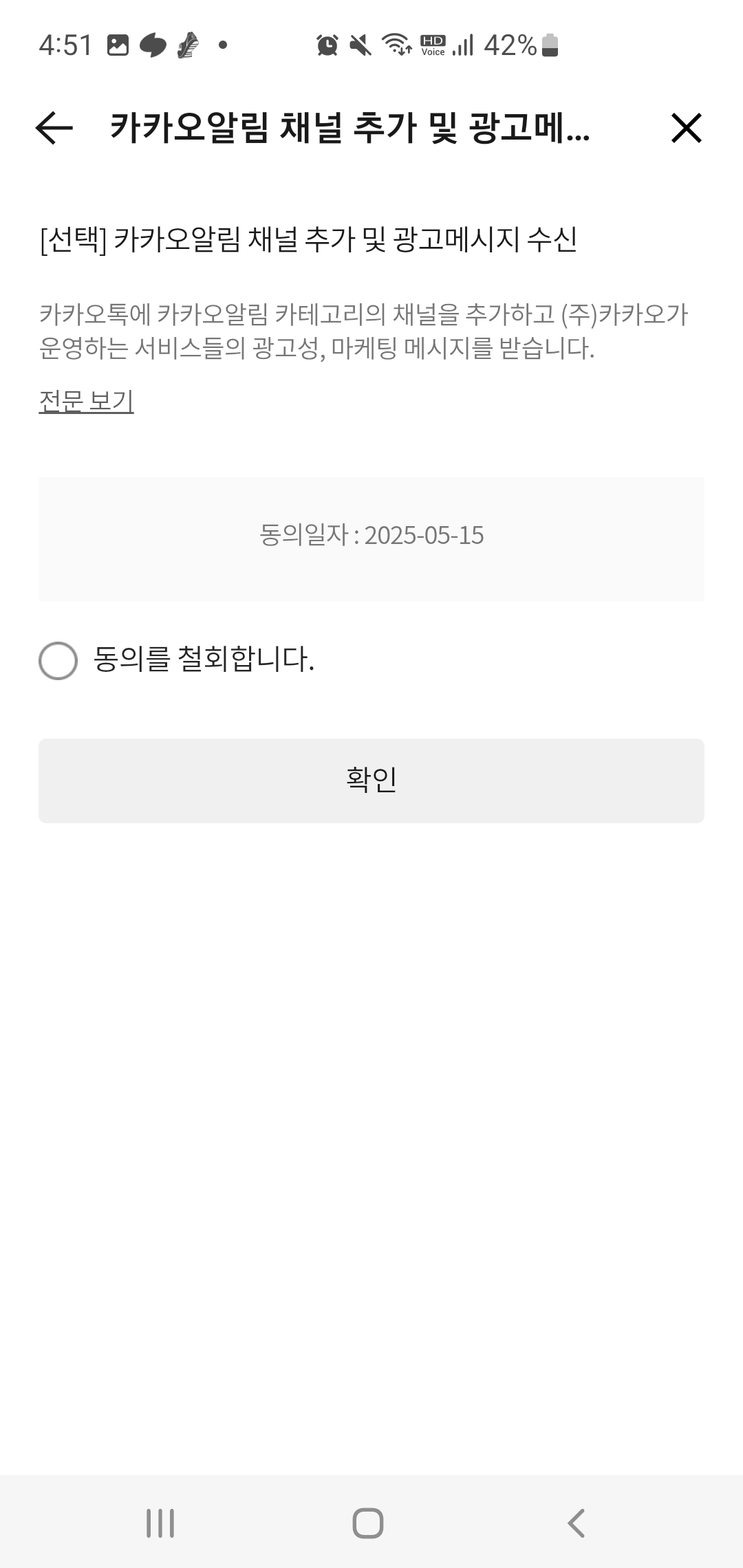Open Recent apps from the navigation bar
The image size is (743, 1568).
pyautogui.click(x=160, y=1521)
